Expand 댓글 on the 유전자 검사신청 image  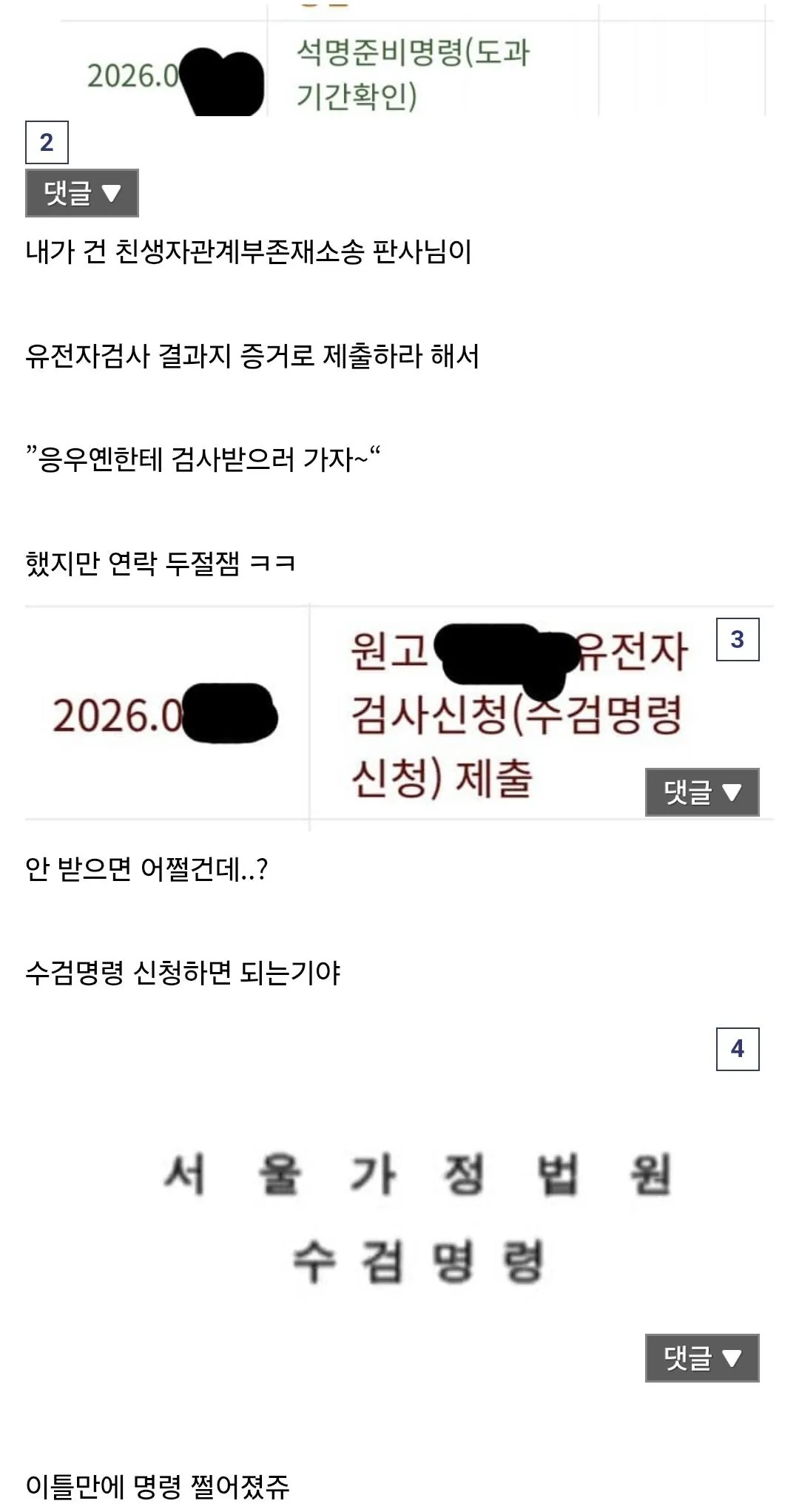point(701,792)
